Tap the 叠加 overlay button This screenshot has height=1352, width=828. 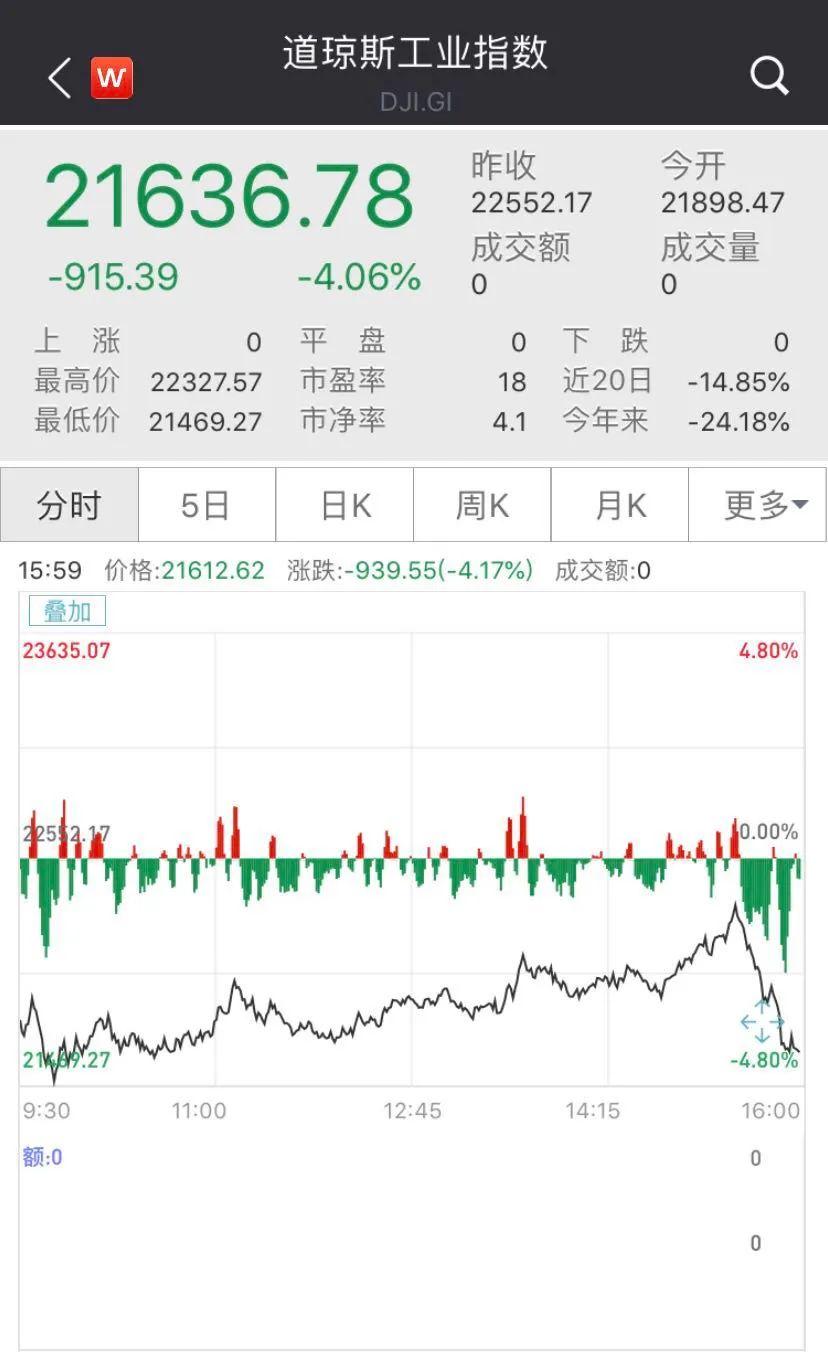67,611
